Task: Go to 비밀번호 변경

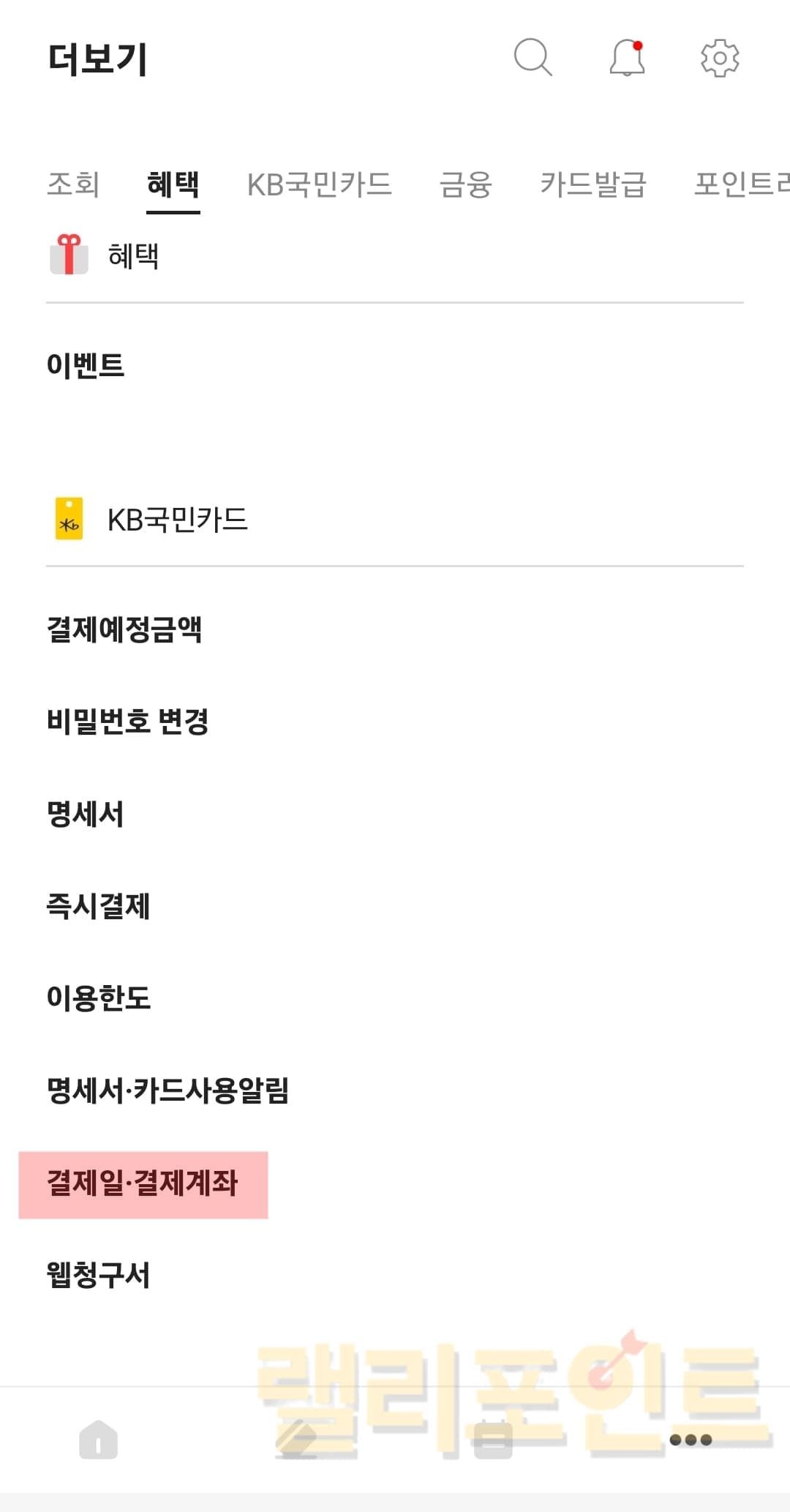Action: [x=128, y=722]
